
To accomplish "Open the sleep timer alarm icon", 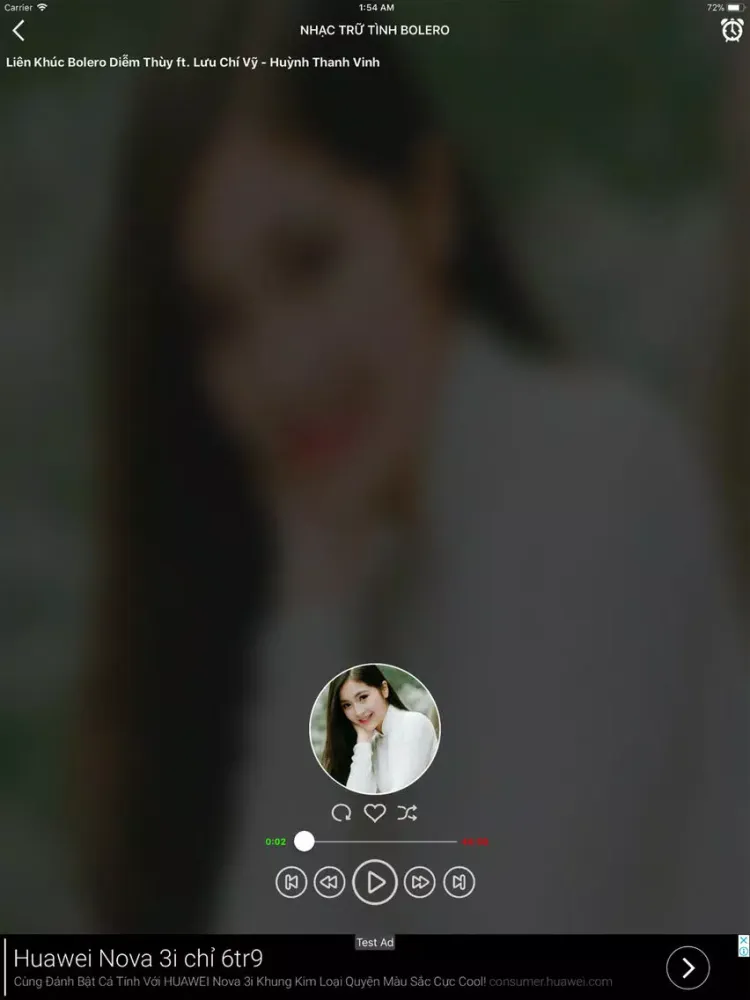I will [732, 30].
